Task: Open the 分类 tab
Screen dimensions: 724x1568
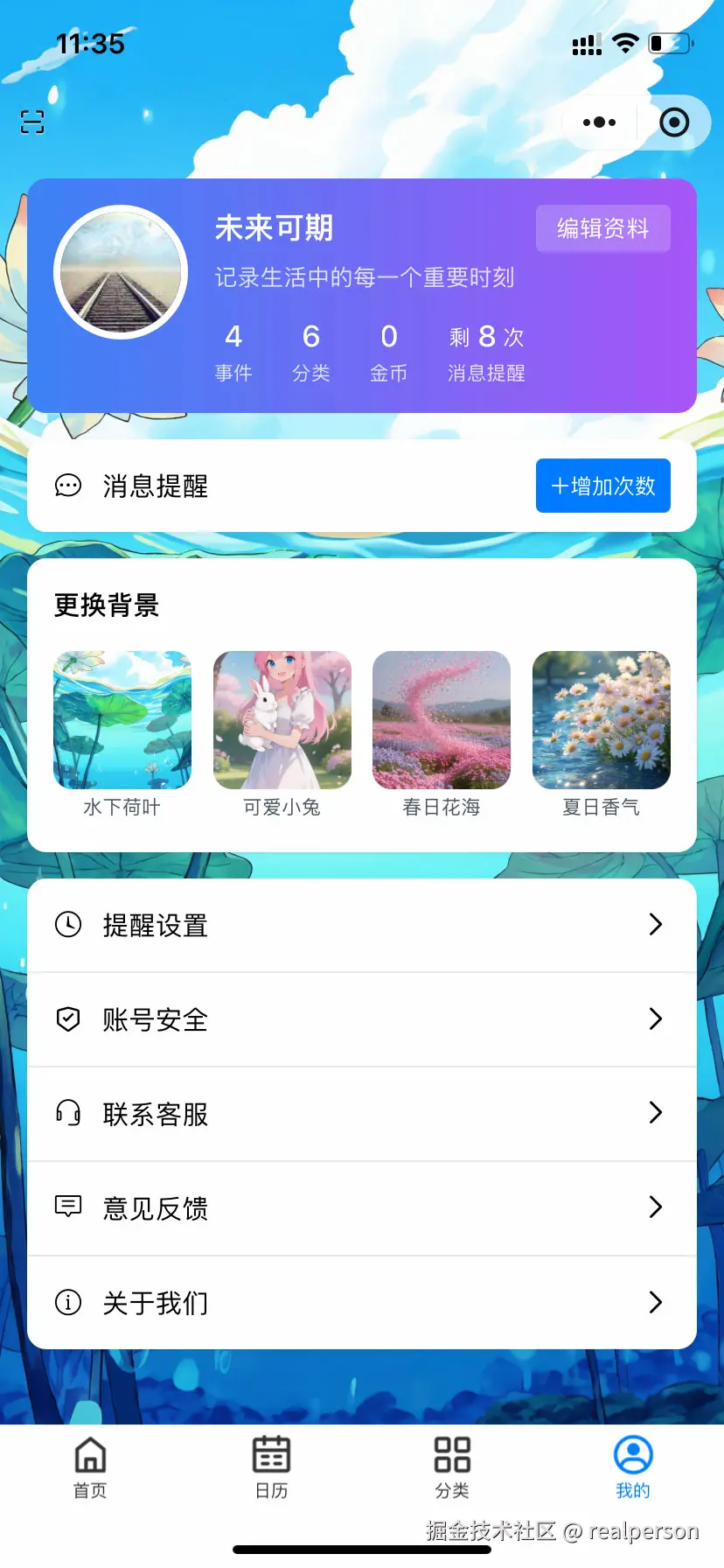Action: point(452,1466)
